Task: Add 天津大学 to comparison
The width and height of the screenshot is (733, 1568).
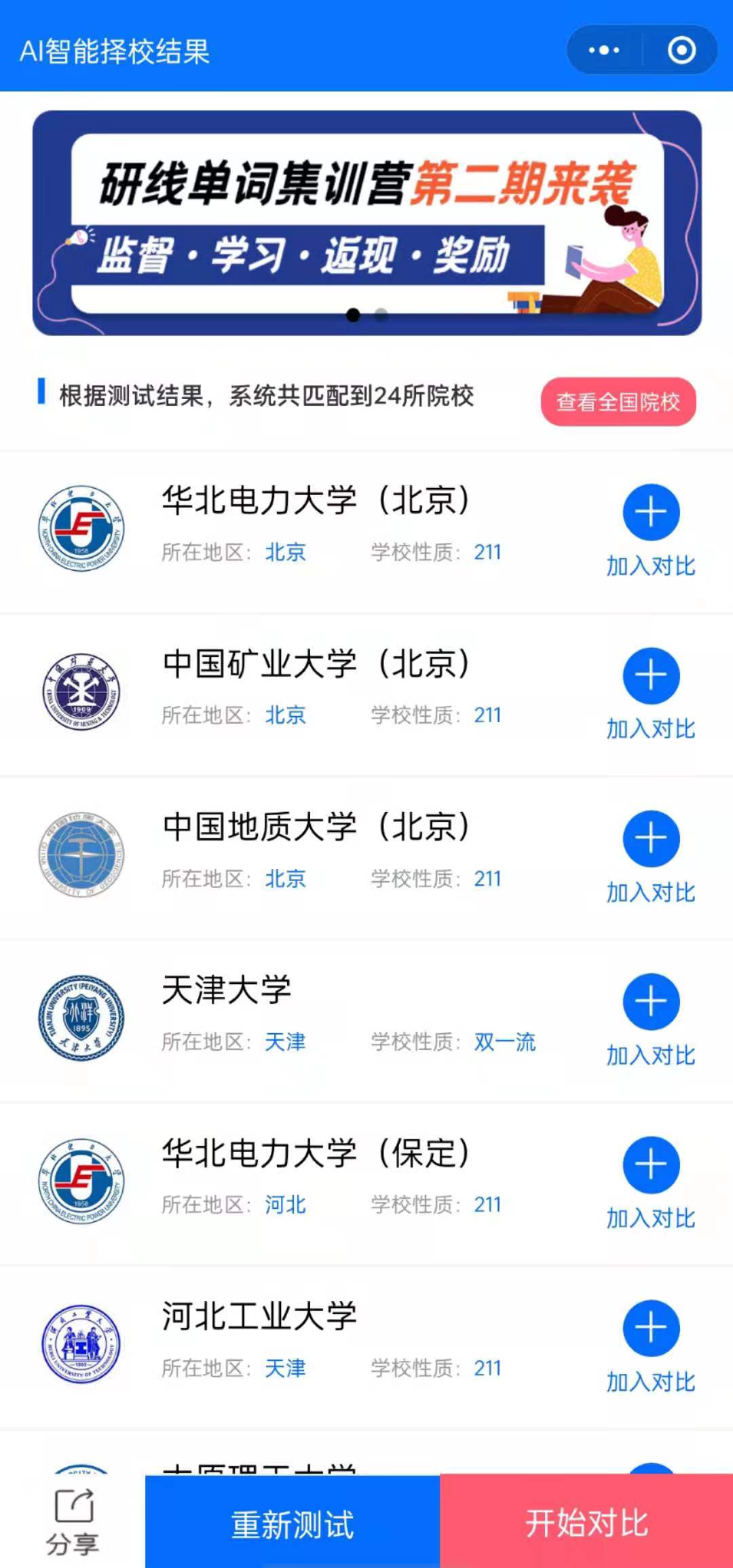Action: coord(651,1002)
